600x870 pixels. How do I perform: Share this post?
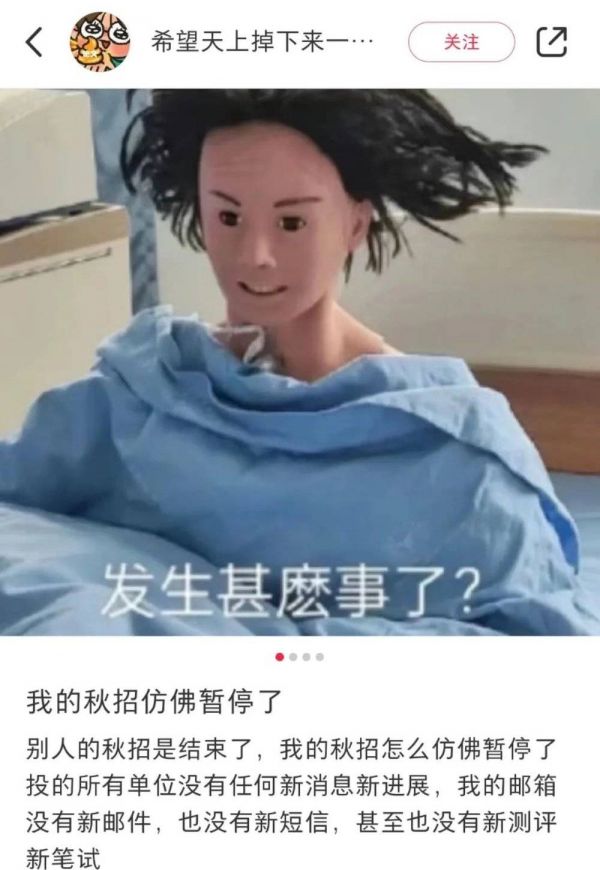point(552,42)
